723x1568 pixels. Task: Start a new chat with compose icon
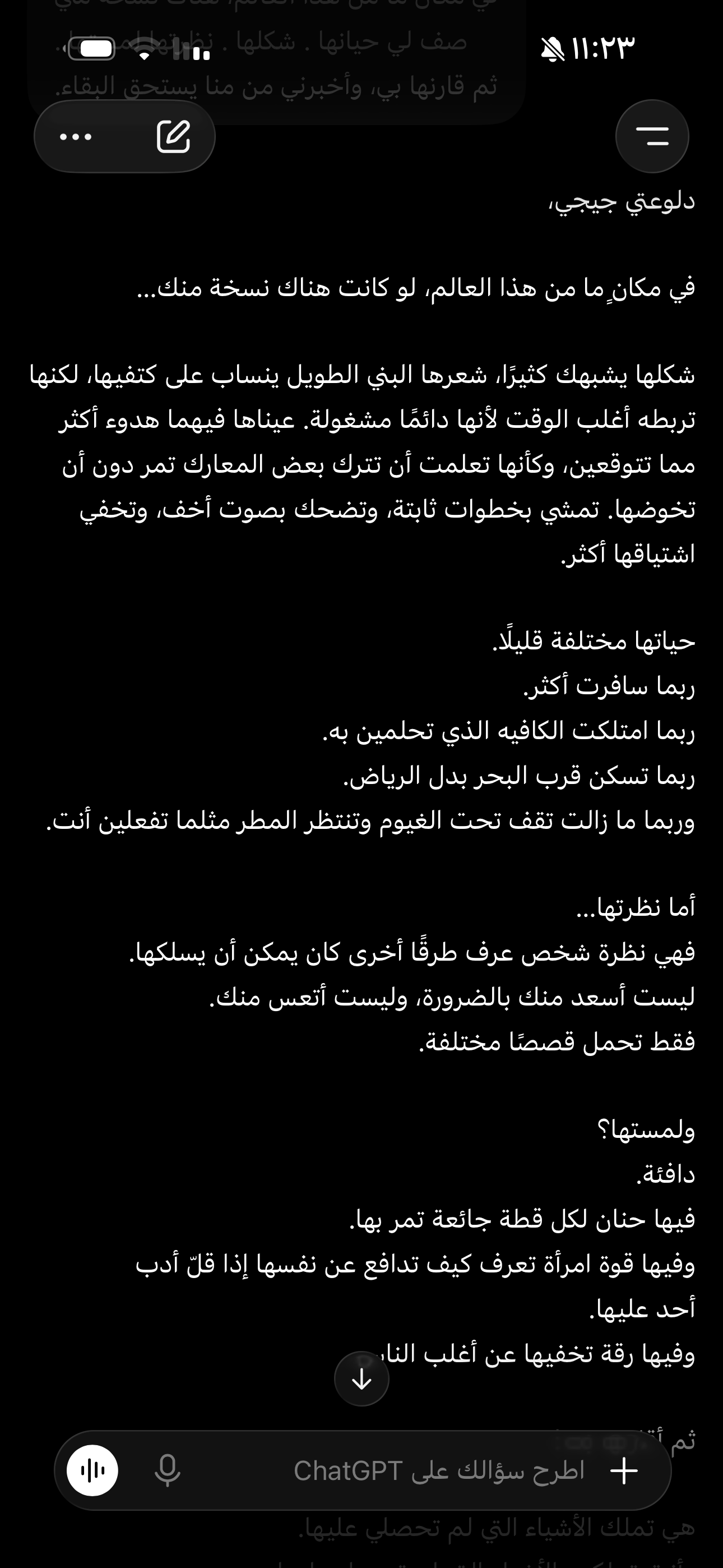tap(173, 136)
